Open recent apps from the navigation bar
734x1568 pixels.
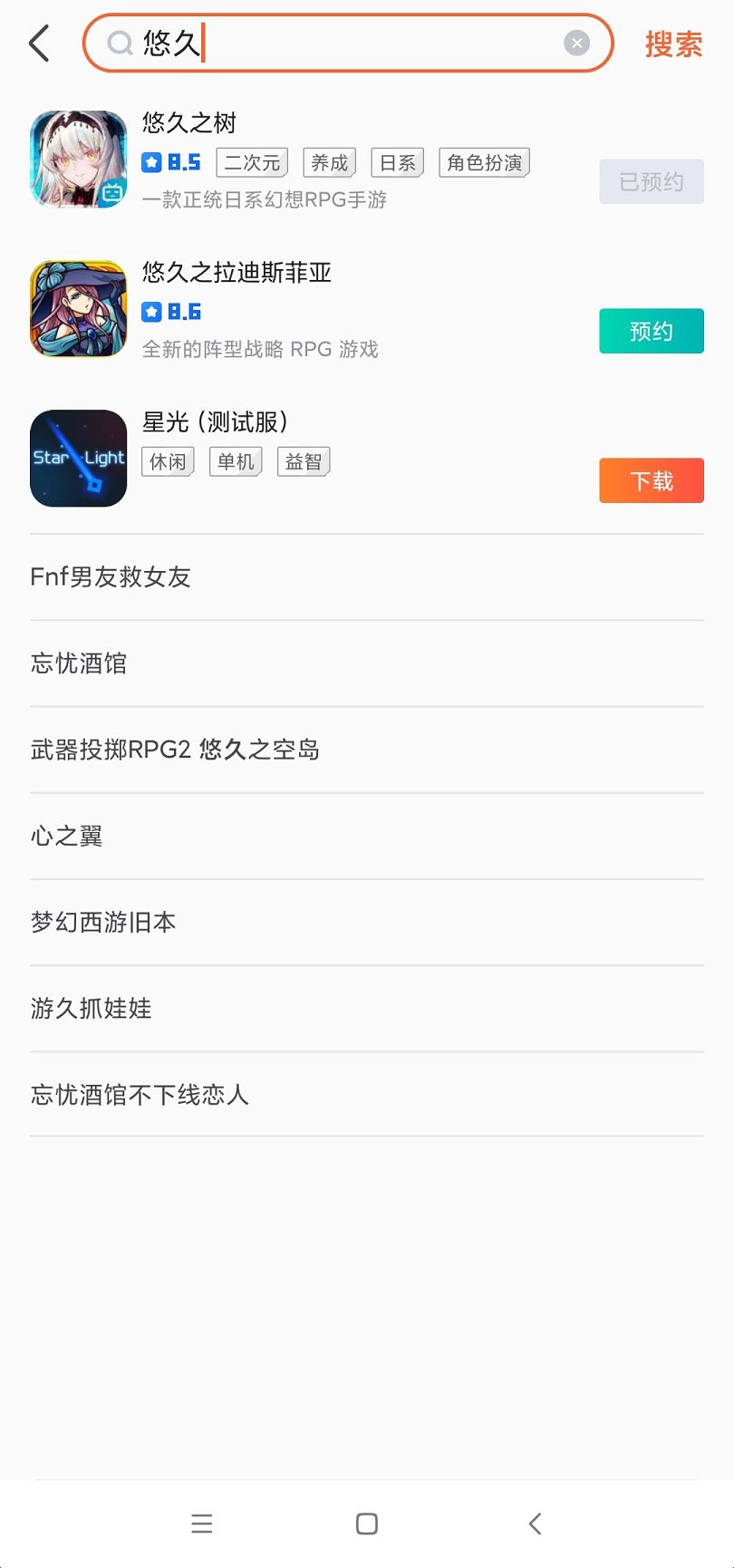pos(202,1524)
